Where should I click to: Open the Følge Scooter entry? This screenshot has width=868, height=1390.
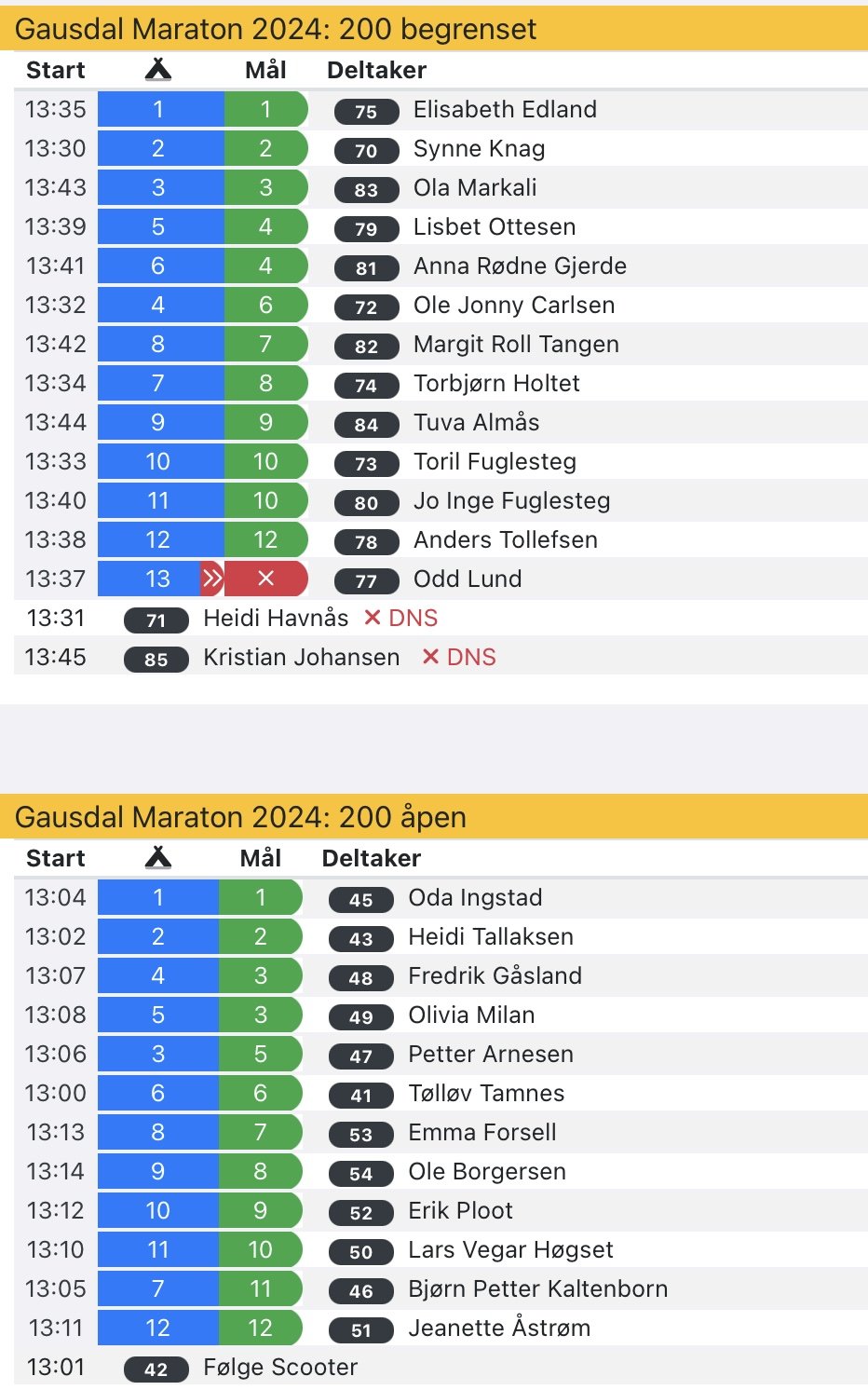pyautogui.click(x=441, y=1367)
